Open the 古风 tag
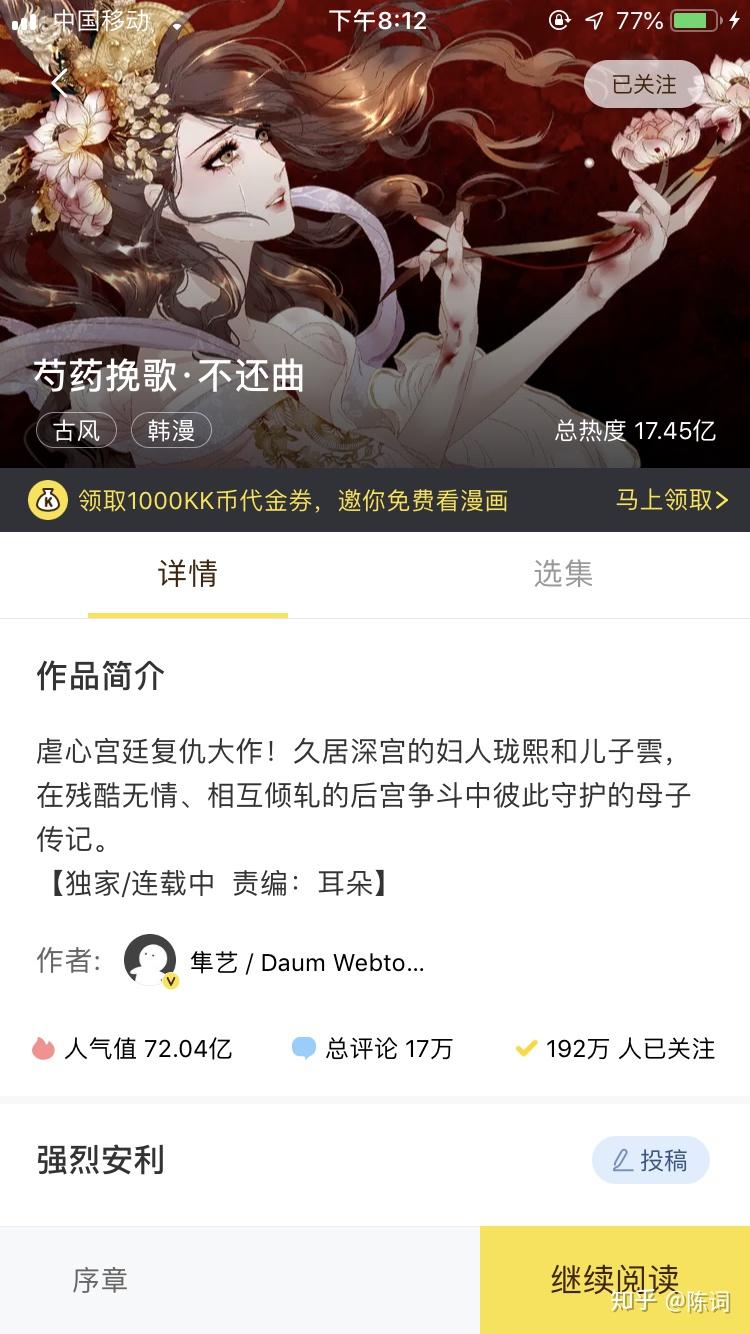 click(x=77, y=431)
